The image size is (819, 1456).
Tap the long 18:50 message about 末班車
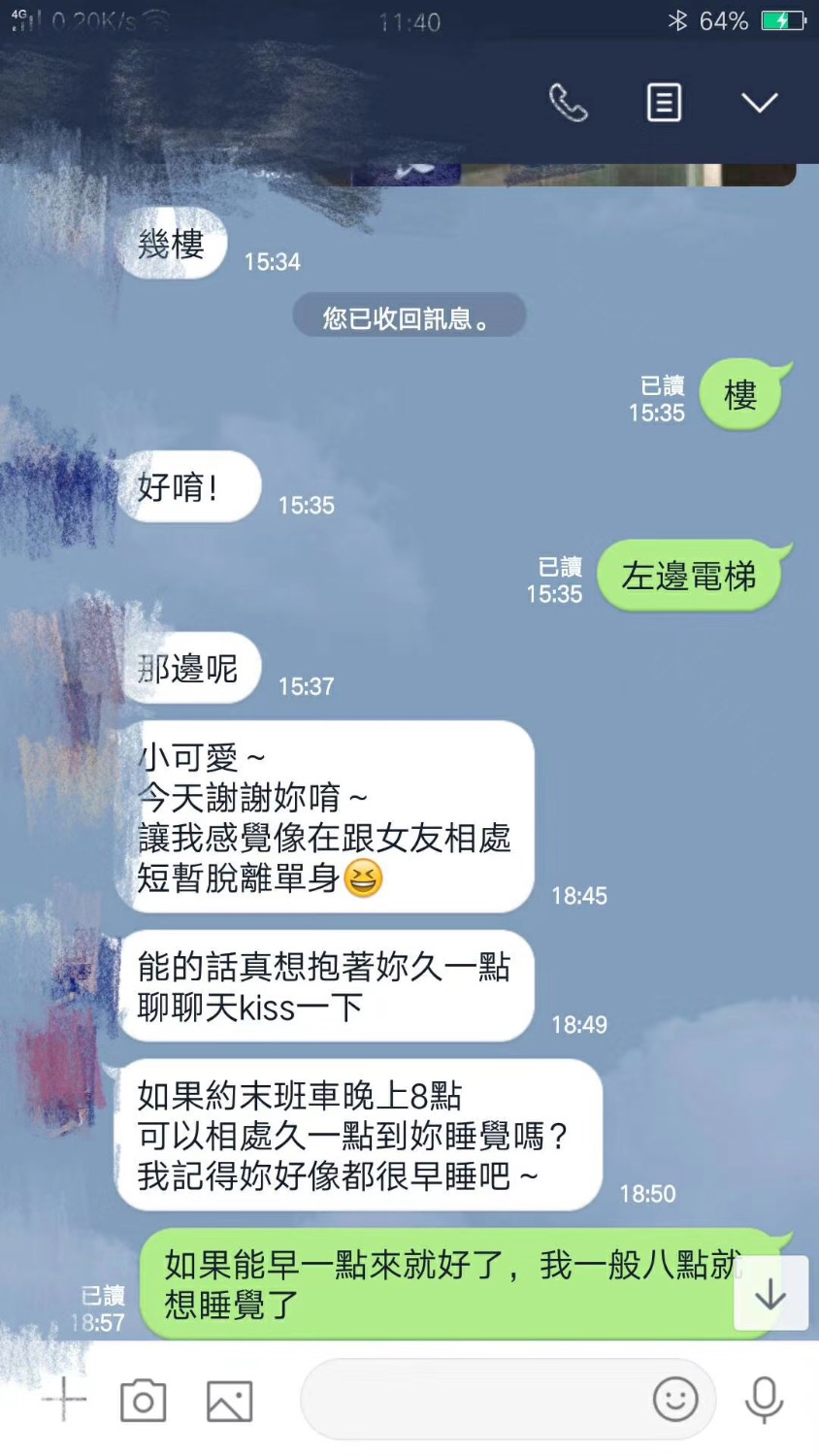click(359, 1136)
